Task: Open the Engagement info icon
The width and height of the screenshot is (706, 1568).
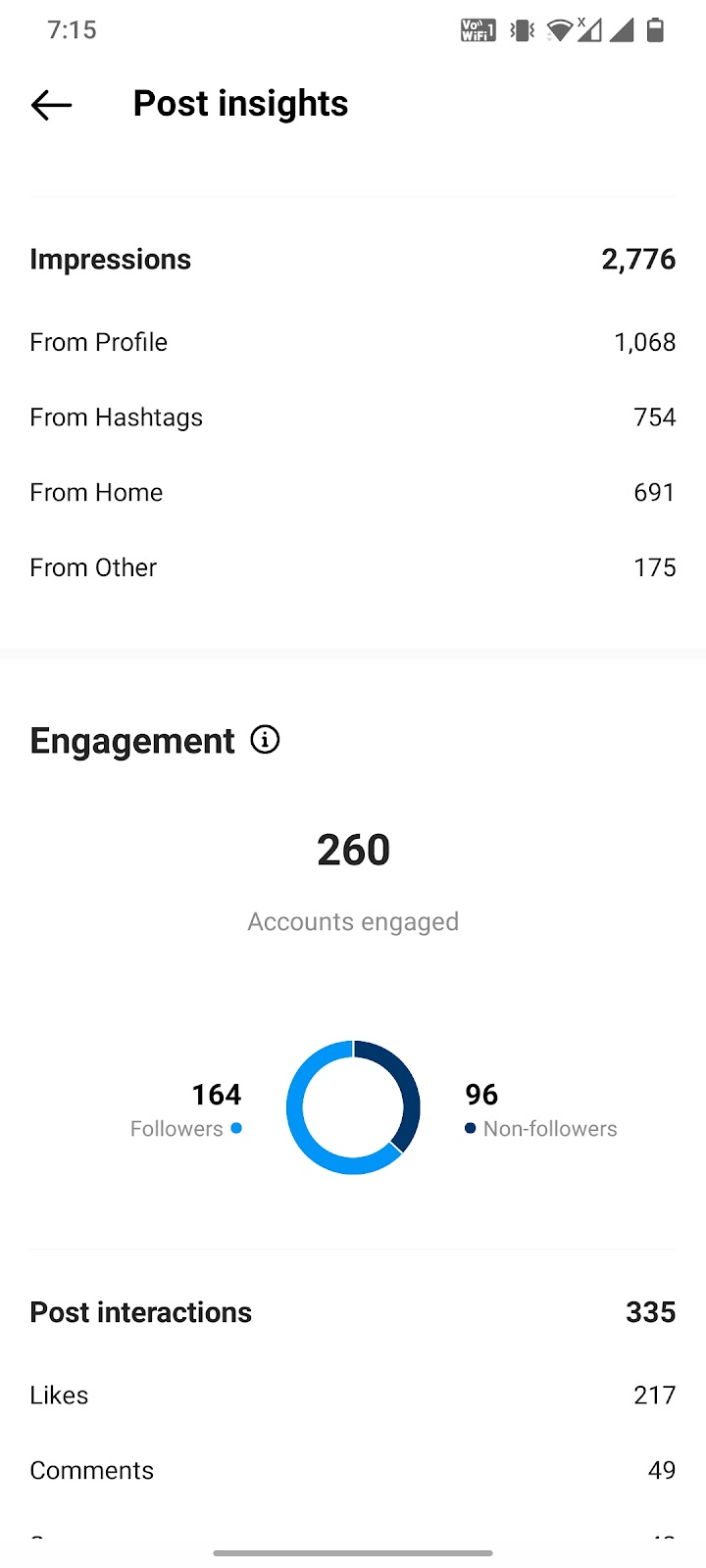Action: tap(265, 740)
